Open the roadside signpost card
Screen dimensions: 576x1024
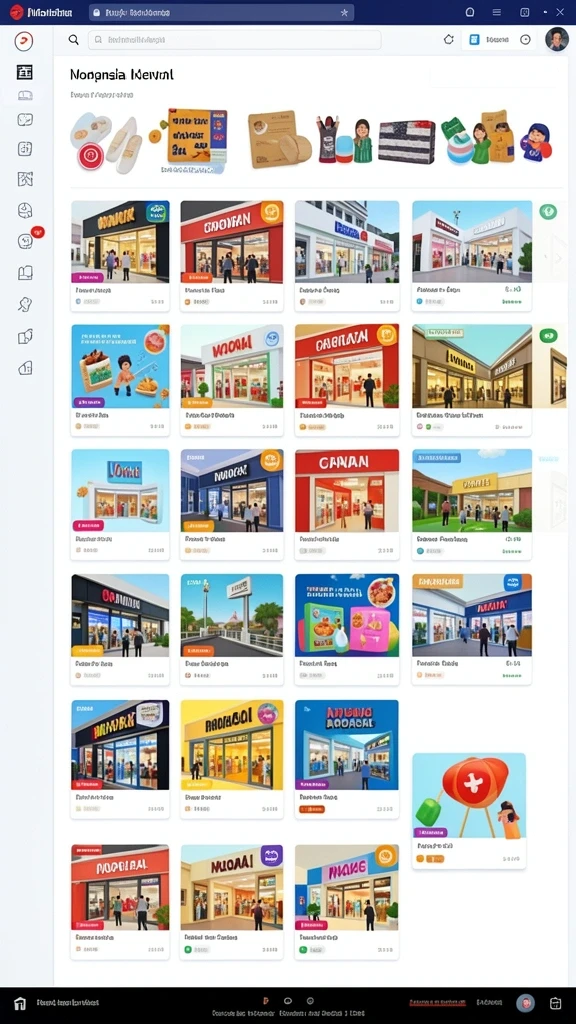tap(232, 630)
